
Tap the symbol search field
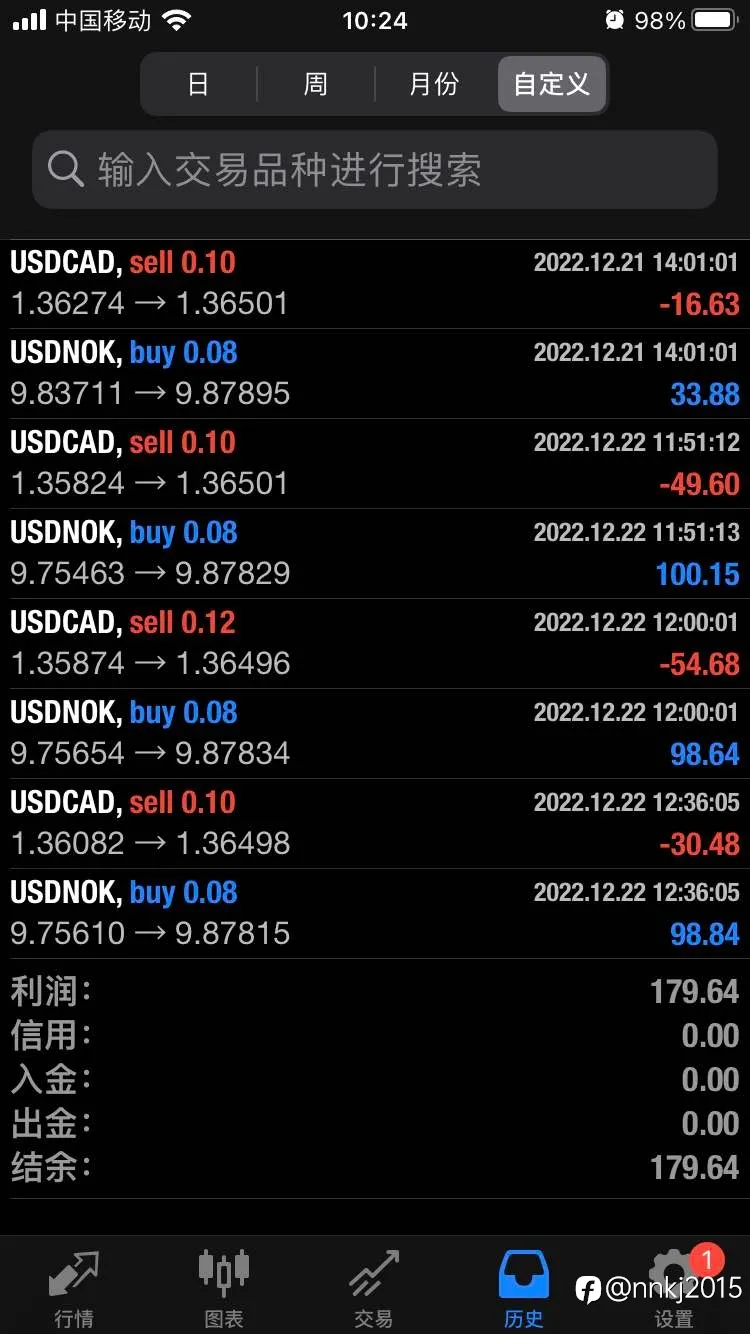pos(375,170)
